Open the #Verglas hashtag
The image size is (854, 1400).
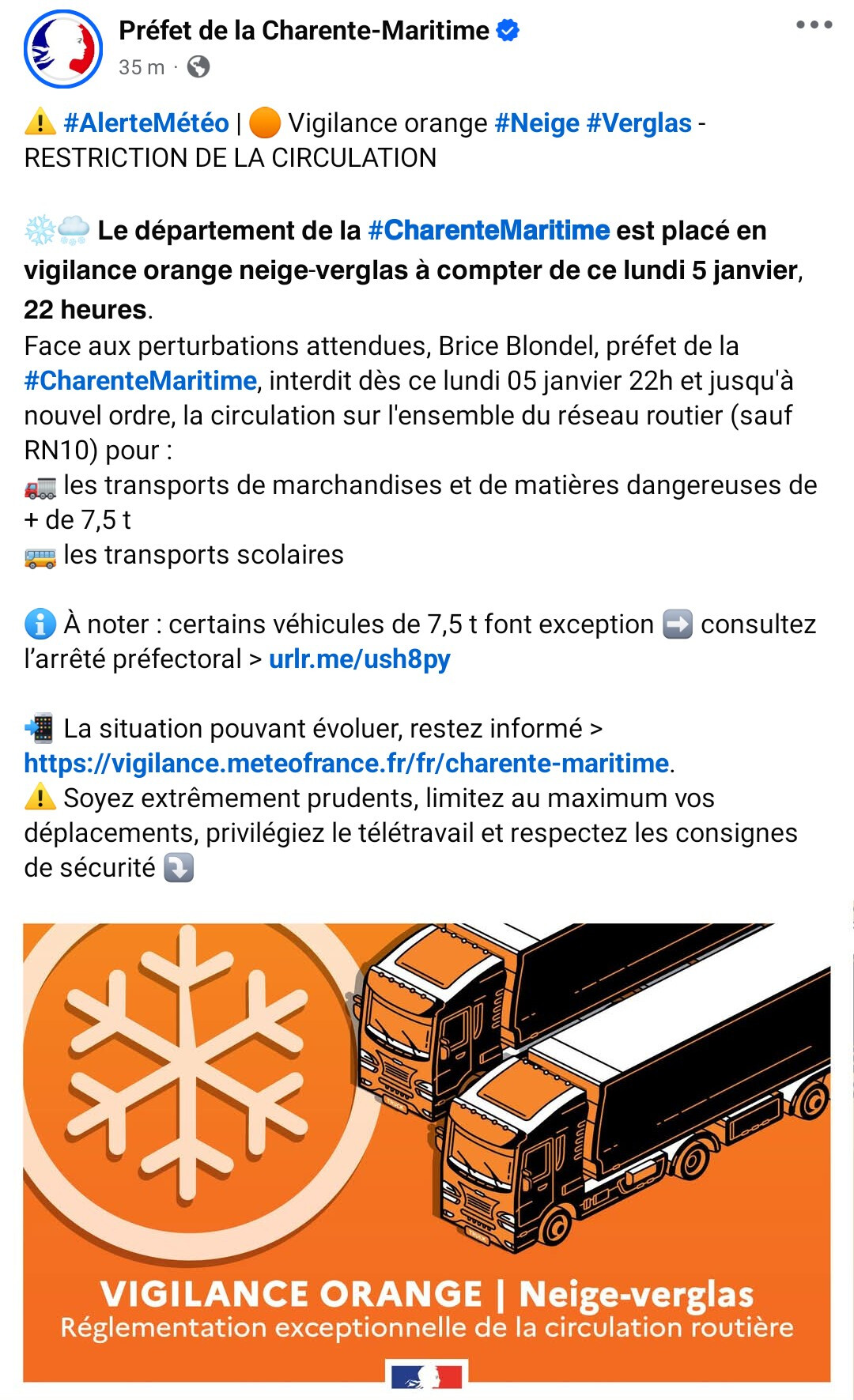click(639, 123)
